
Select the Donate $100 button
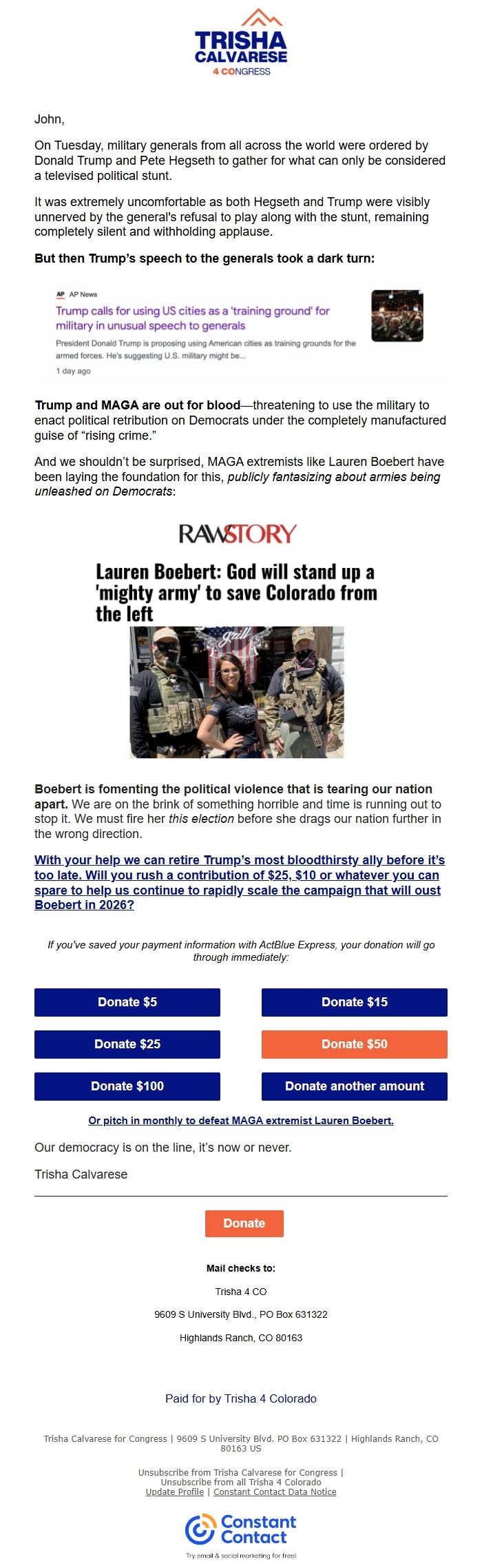click(127, 1086)
